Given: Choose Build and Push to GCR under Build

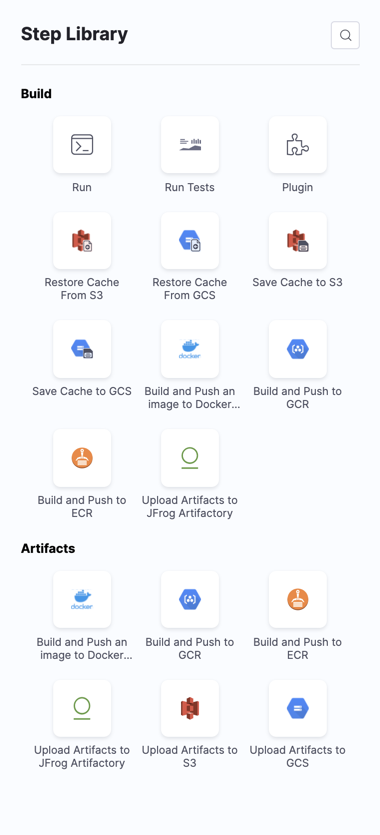Looking at the screenshot, I should coord(298,349).
